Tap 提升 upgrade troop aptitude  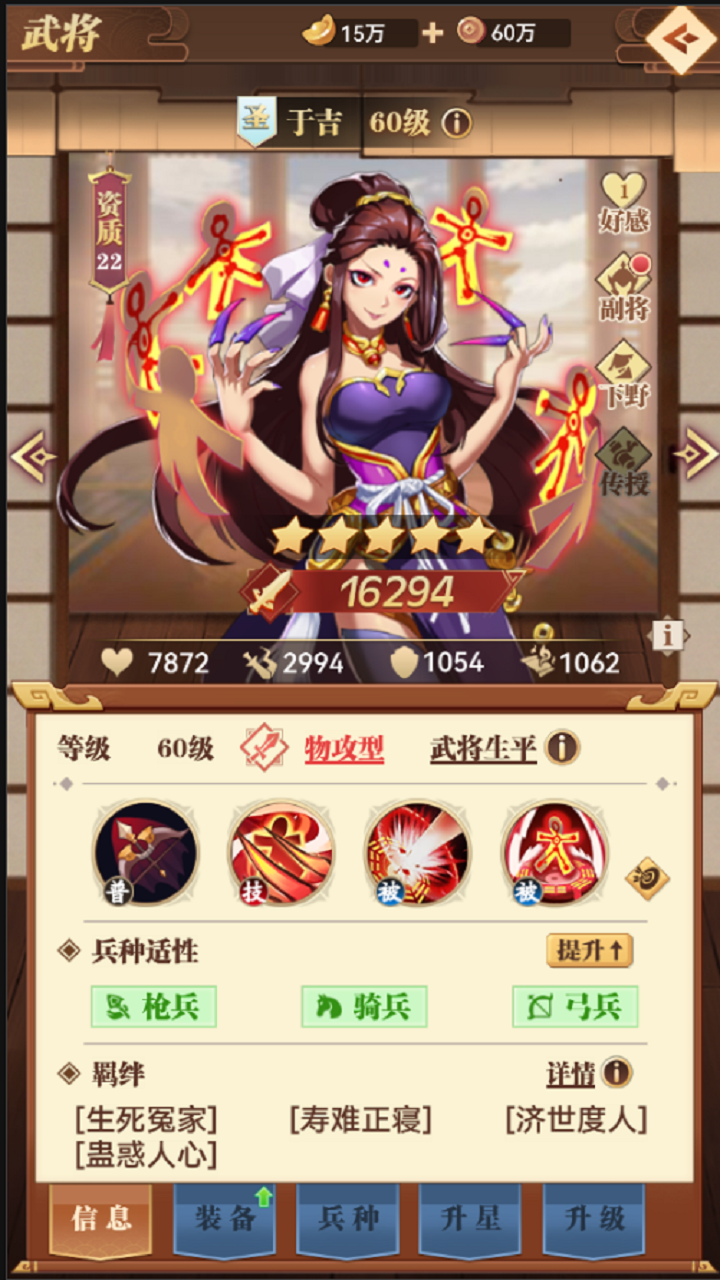coord(590,950)
